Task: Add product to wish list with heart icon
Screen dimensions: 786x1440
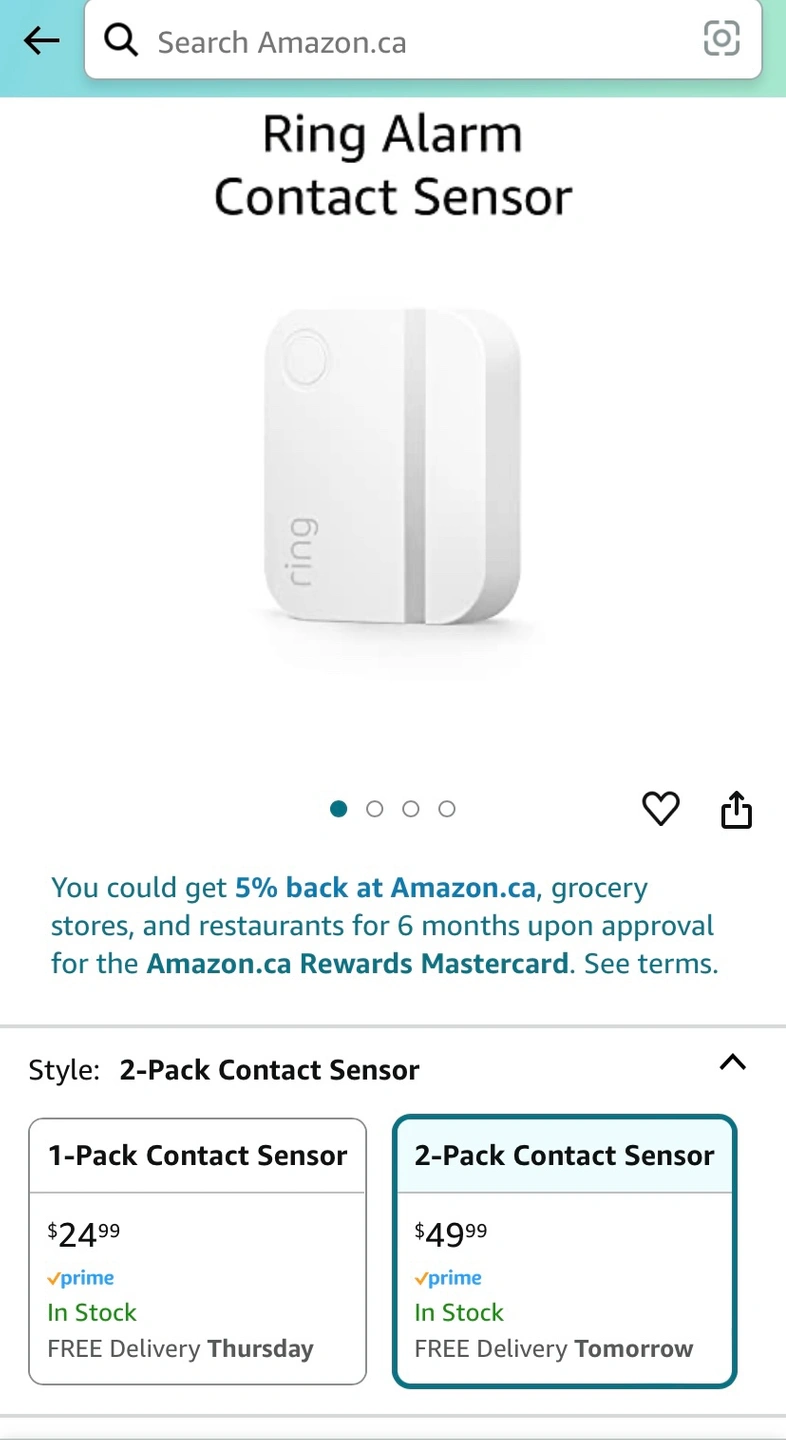Action: pos(660,808)
